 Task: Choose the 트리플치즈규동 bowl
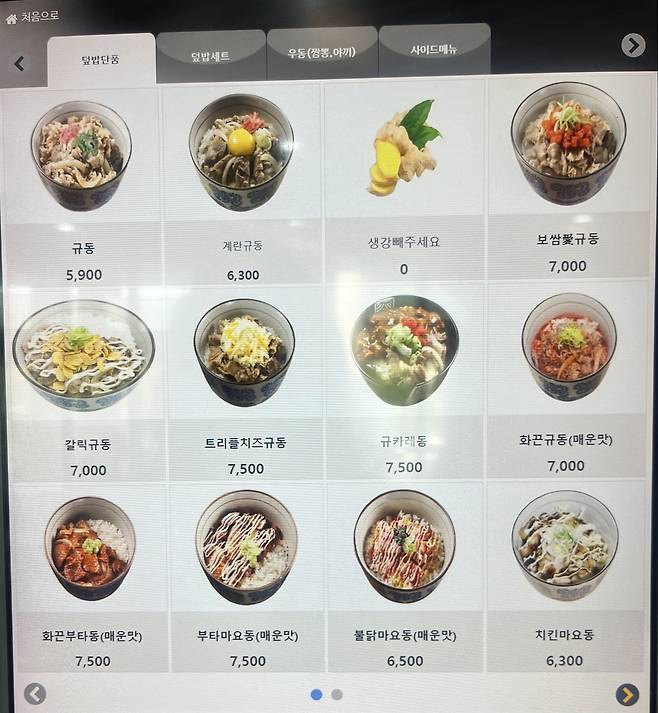point(245,381)
